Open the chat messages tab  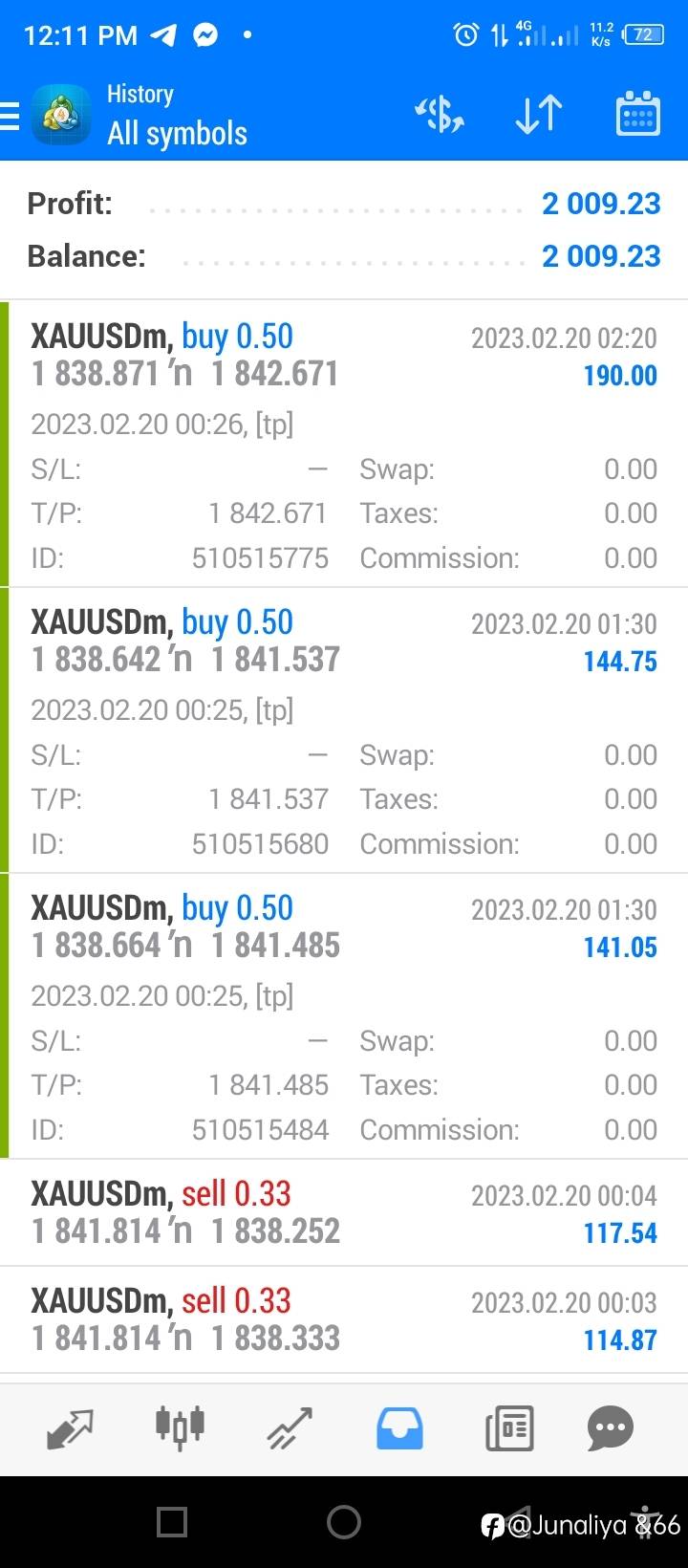tap(611, 1429)
